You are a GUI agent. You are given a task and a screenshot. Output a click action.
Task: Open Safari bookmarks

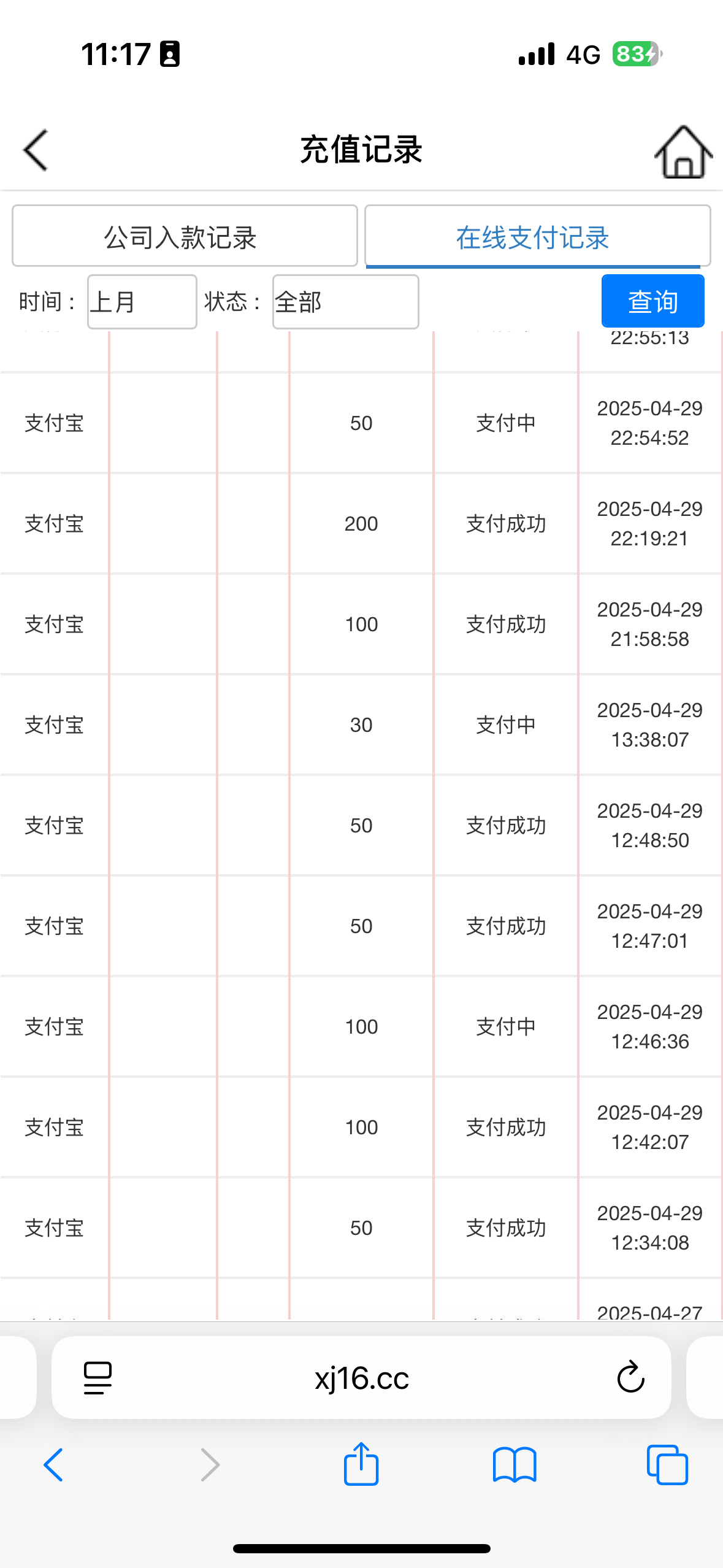pyautogui.click(x=514, y=1465)
